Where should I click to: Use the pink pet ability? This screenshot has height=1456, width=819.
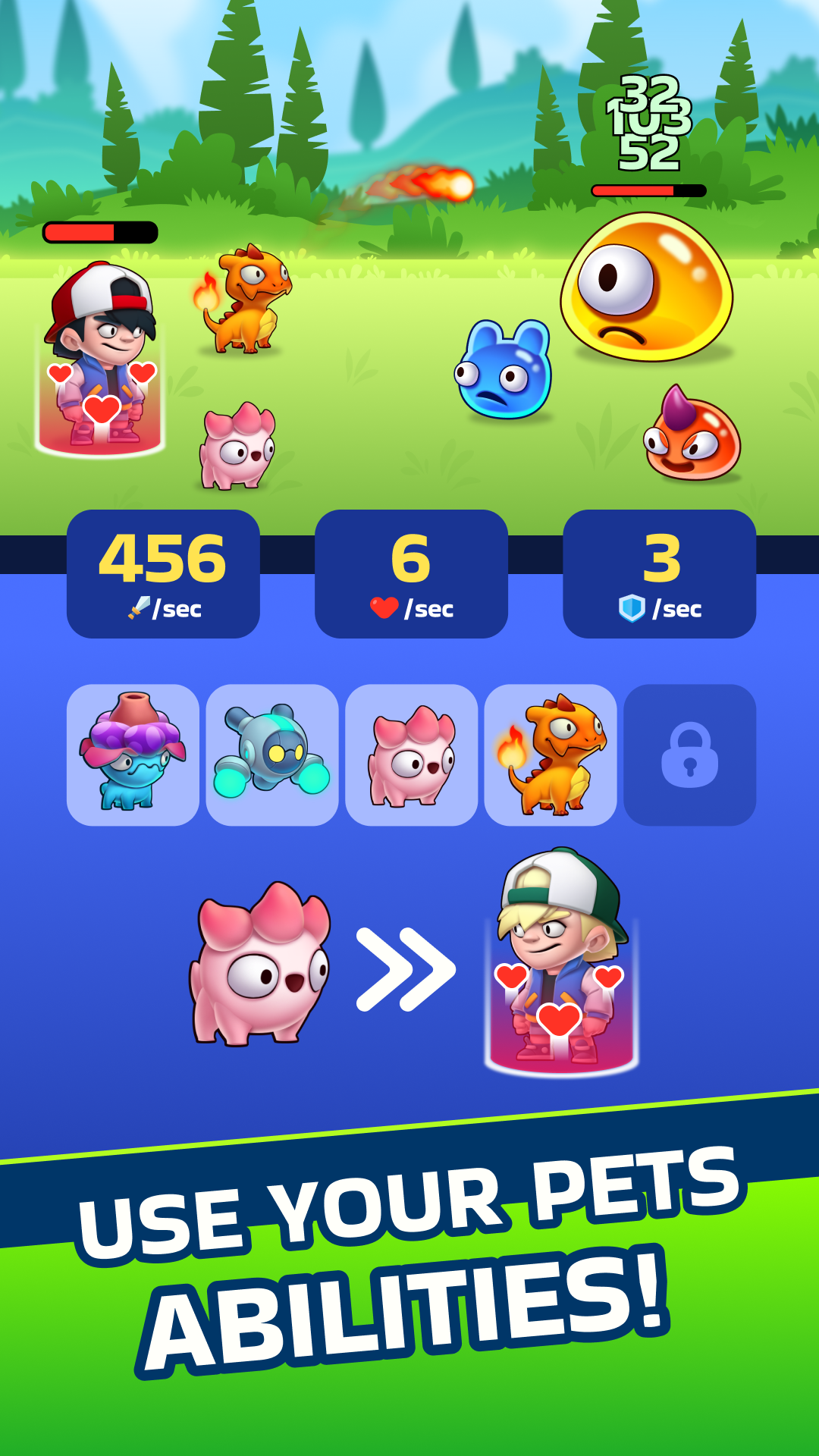(412, 755)
